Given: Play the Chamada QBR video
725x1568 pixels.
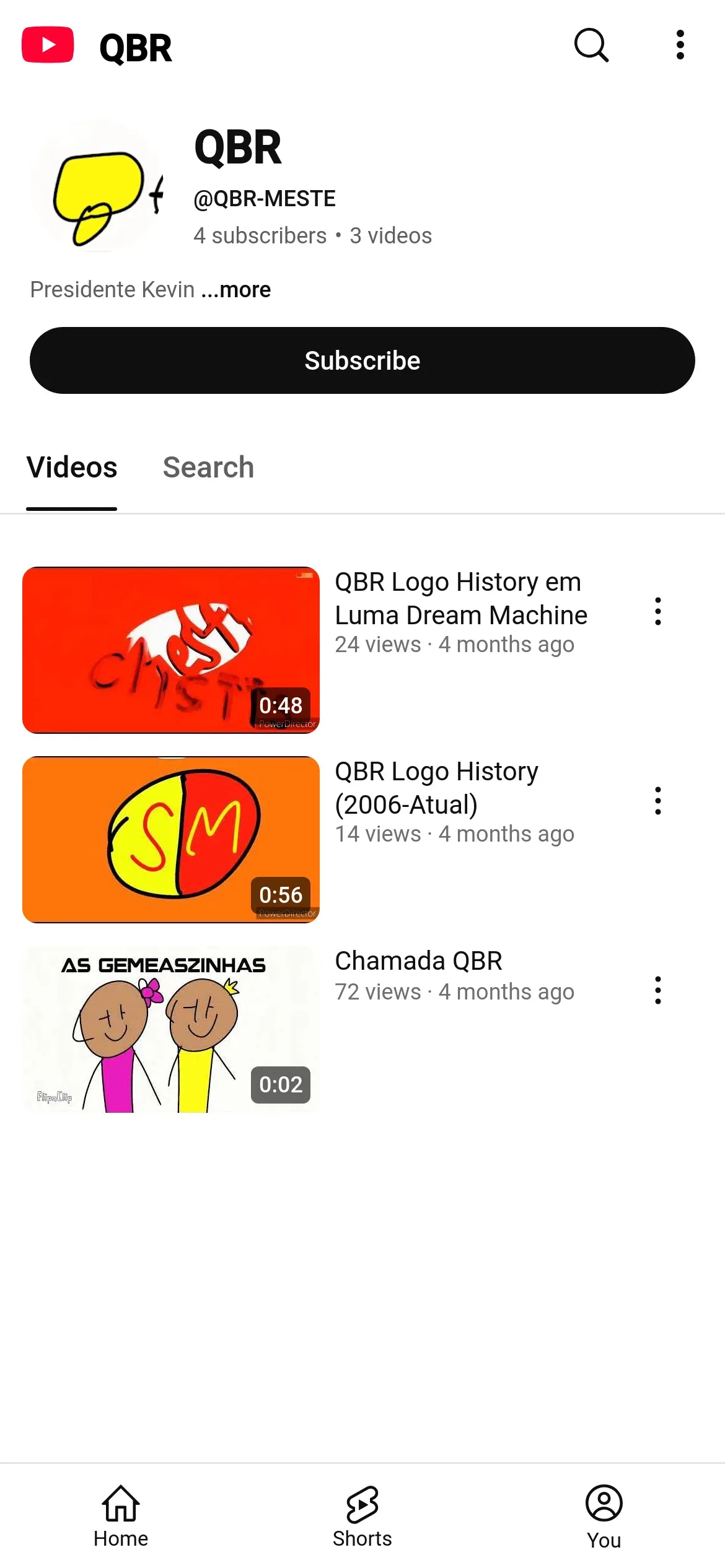Looking at the screenshot, I should [x=171, y=1029].
